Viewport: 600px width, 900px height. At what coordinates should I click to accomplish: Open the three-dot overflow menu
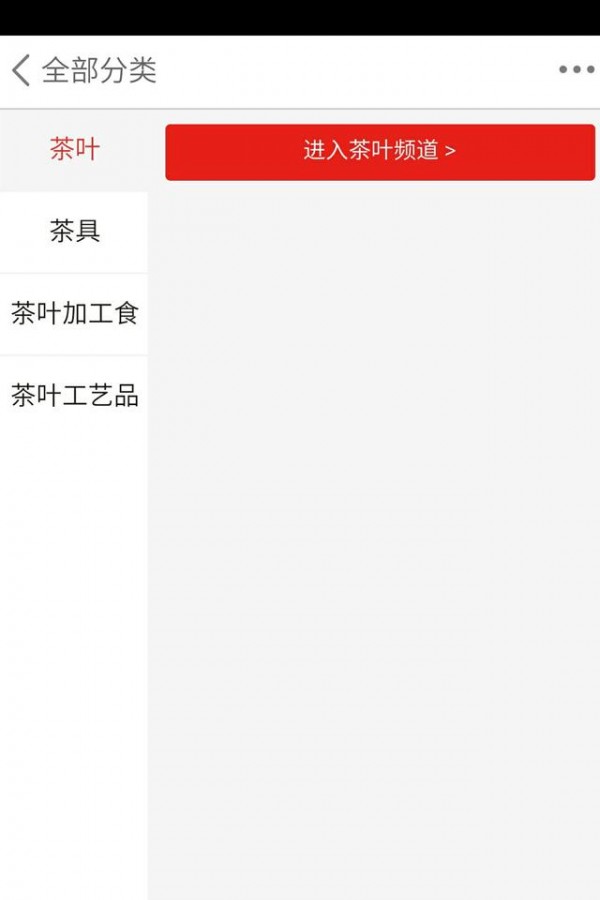[x=576, y=70]
